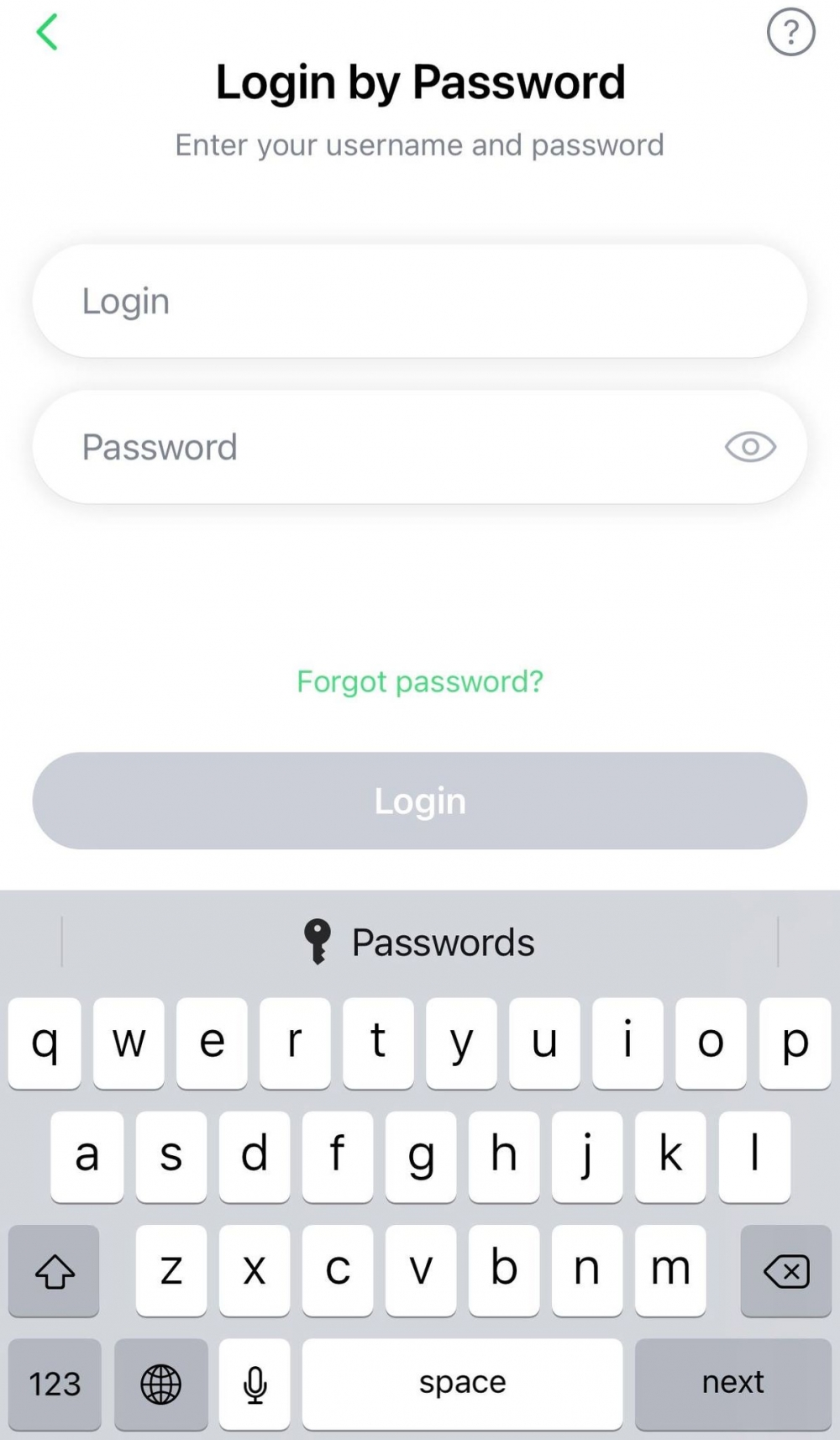This screenshot has width=840, height=1440.
Task: Open the Forgot password link
Action: 419,681
